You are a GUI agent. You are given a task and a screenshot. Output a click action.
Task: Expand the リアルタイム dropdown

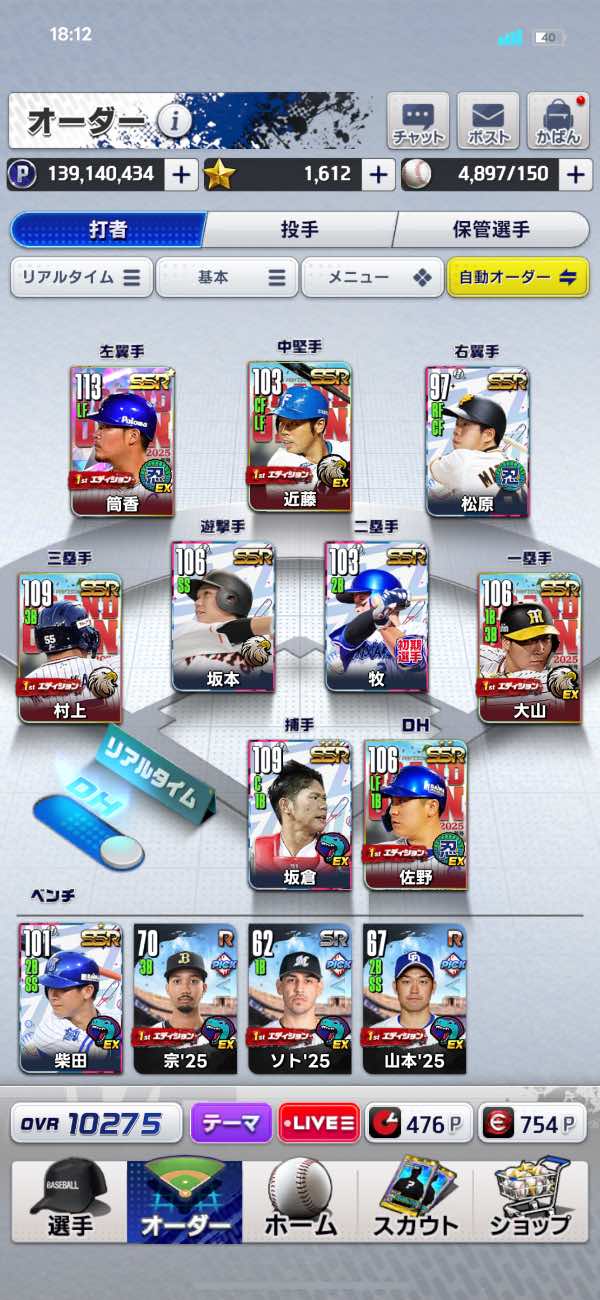(82, 278)
